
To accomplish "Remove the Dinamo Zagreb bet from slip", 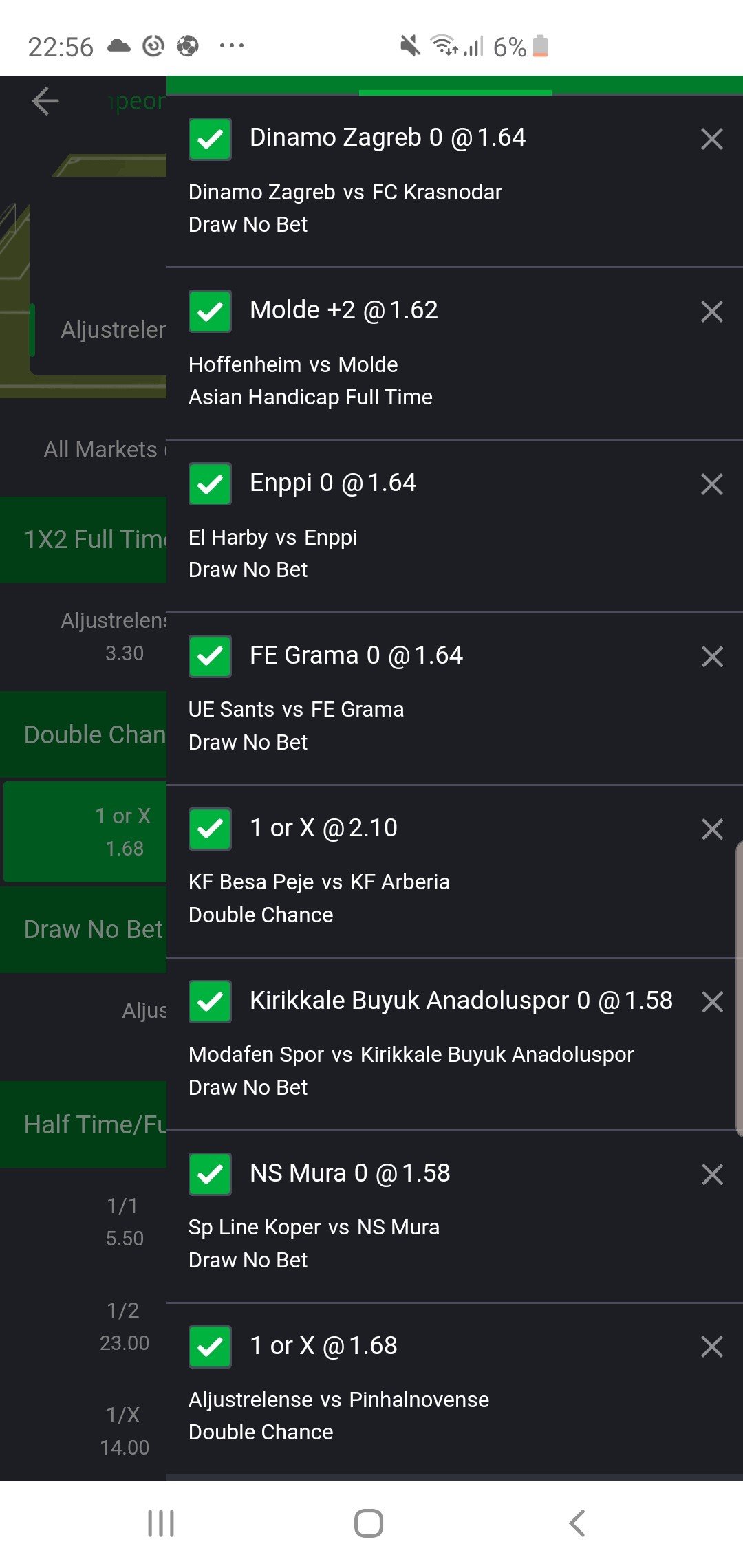I will 711,139.
